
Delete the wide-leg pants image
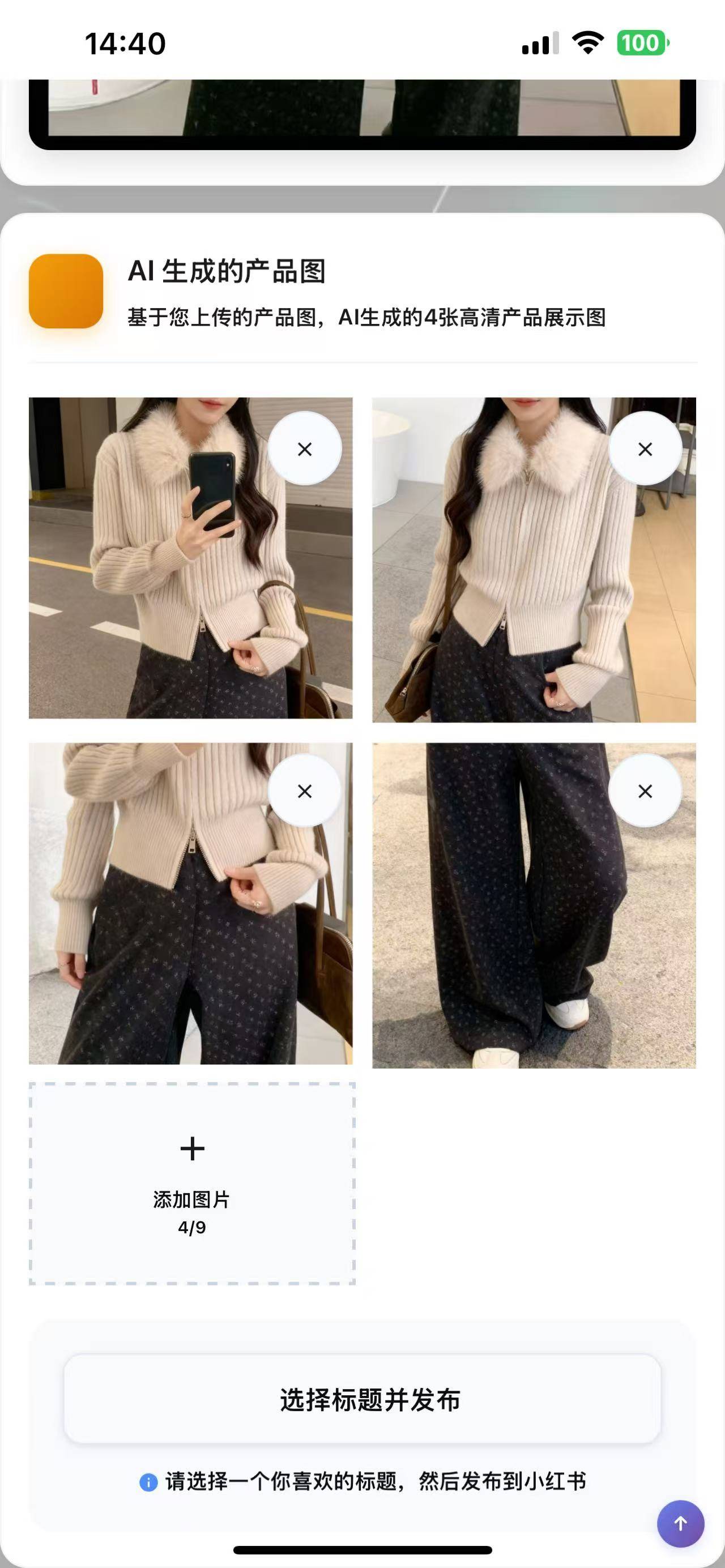[645, 791]
